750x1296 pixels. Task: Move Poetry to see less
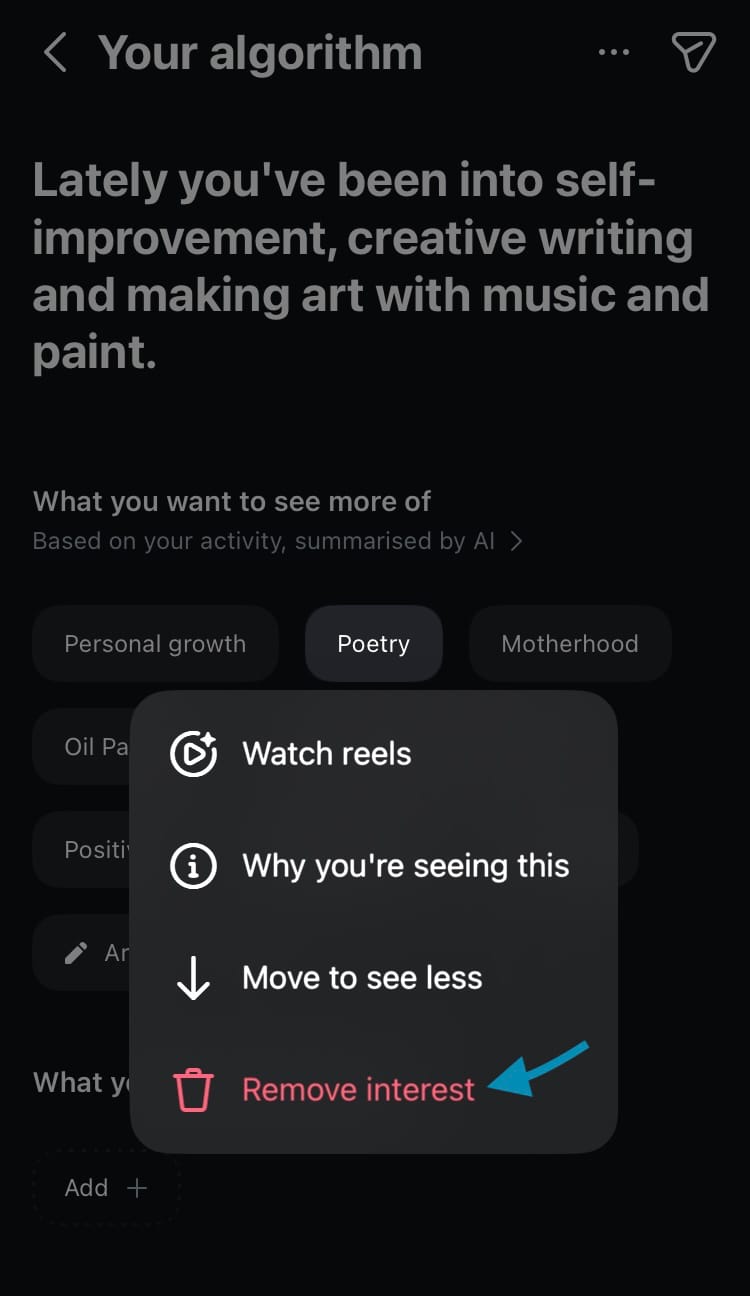point(362,978)
